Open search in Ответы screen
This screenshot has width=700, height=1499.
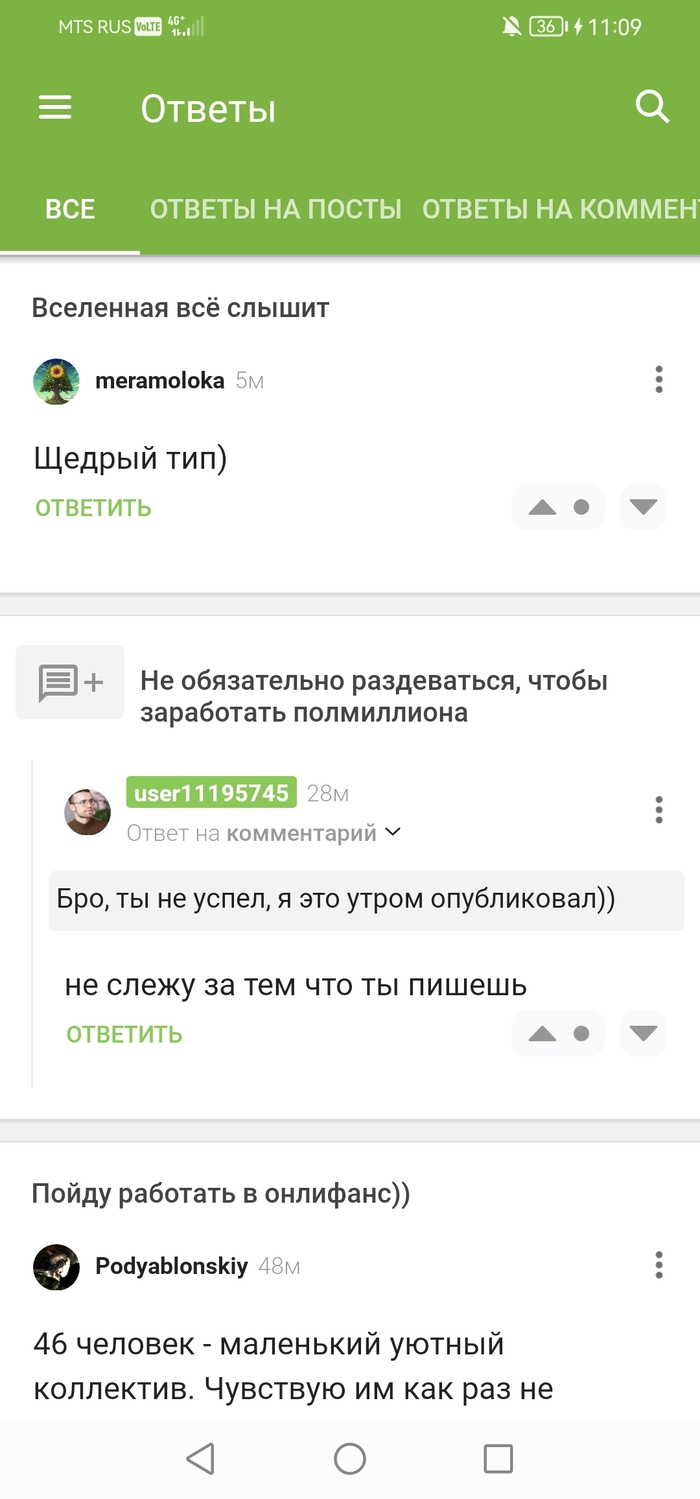coord(652,107)
